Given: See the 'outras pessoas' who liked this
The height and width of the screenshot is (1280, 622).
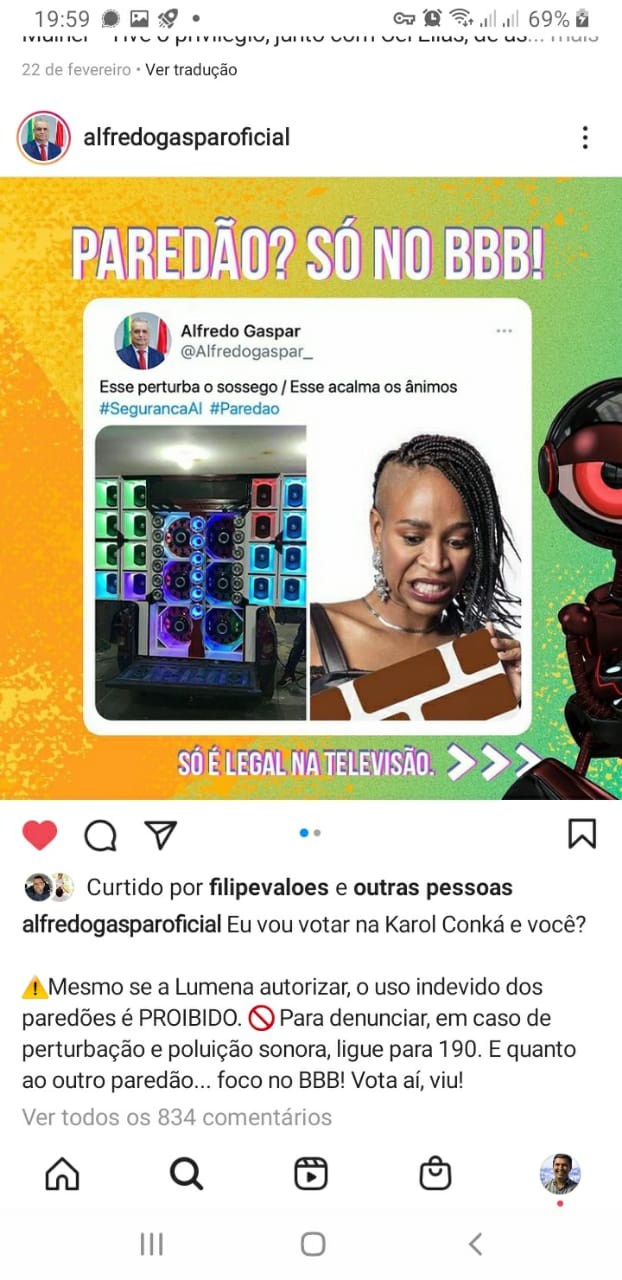Looking at the screenshot, I should [x=433, y=888].
